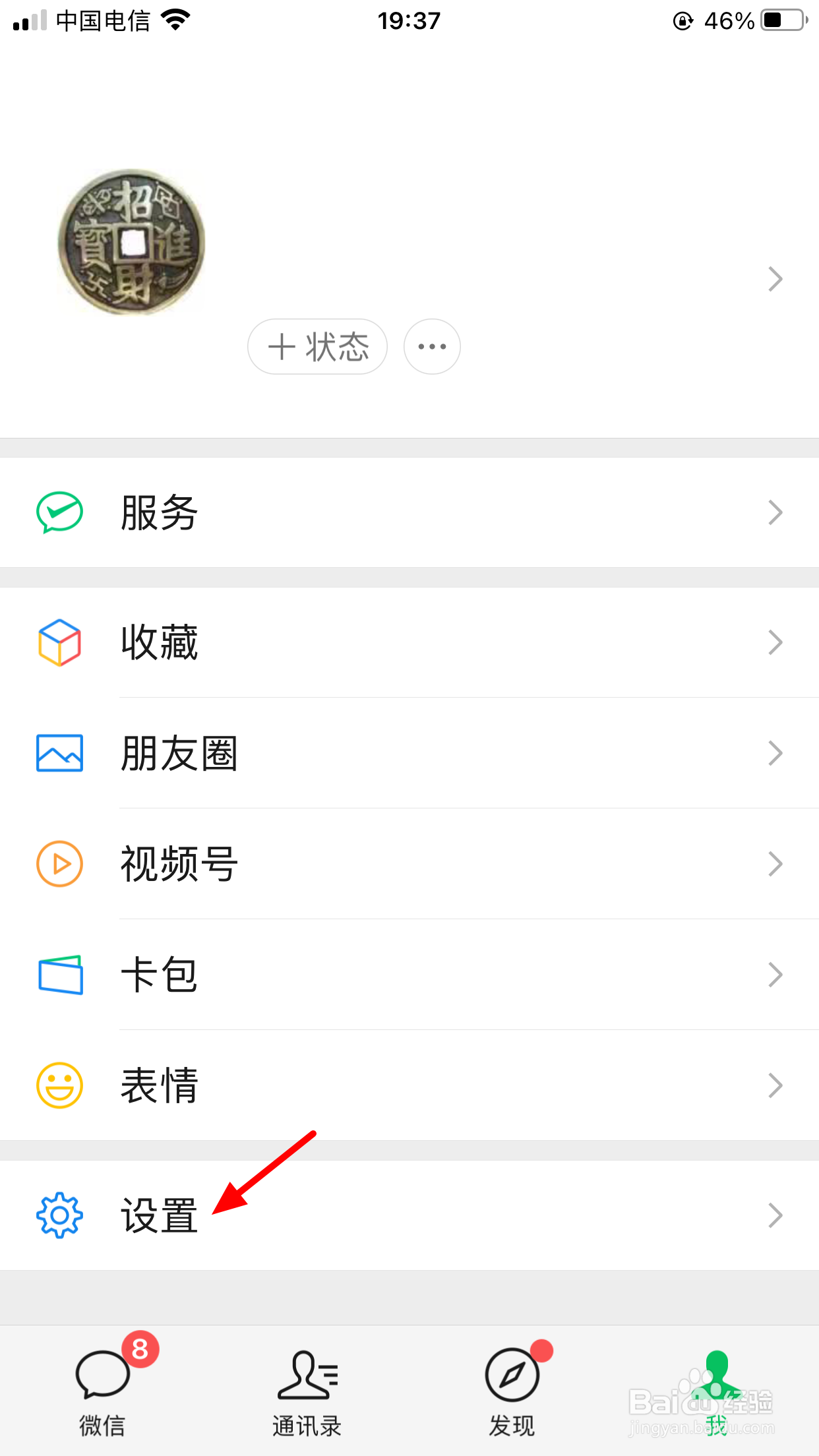Add a status with 状态 button
The width and height of the screenshot is (819, 1456).
(317, 347)
